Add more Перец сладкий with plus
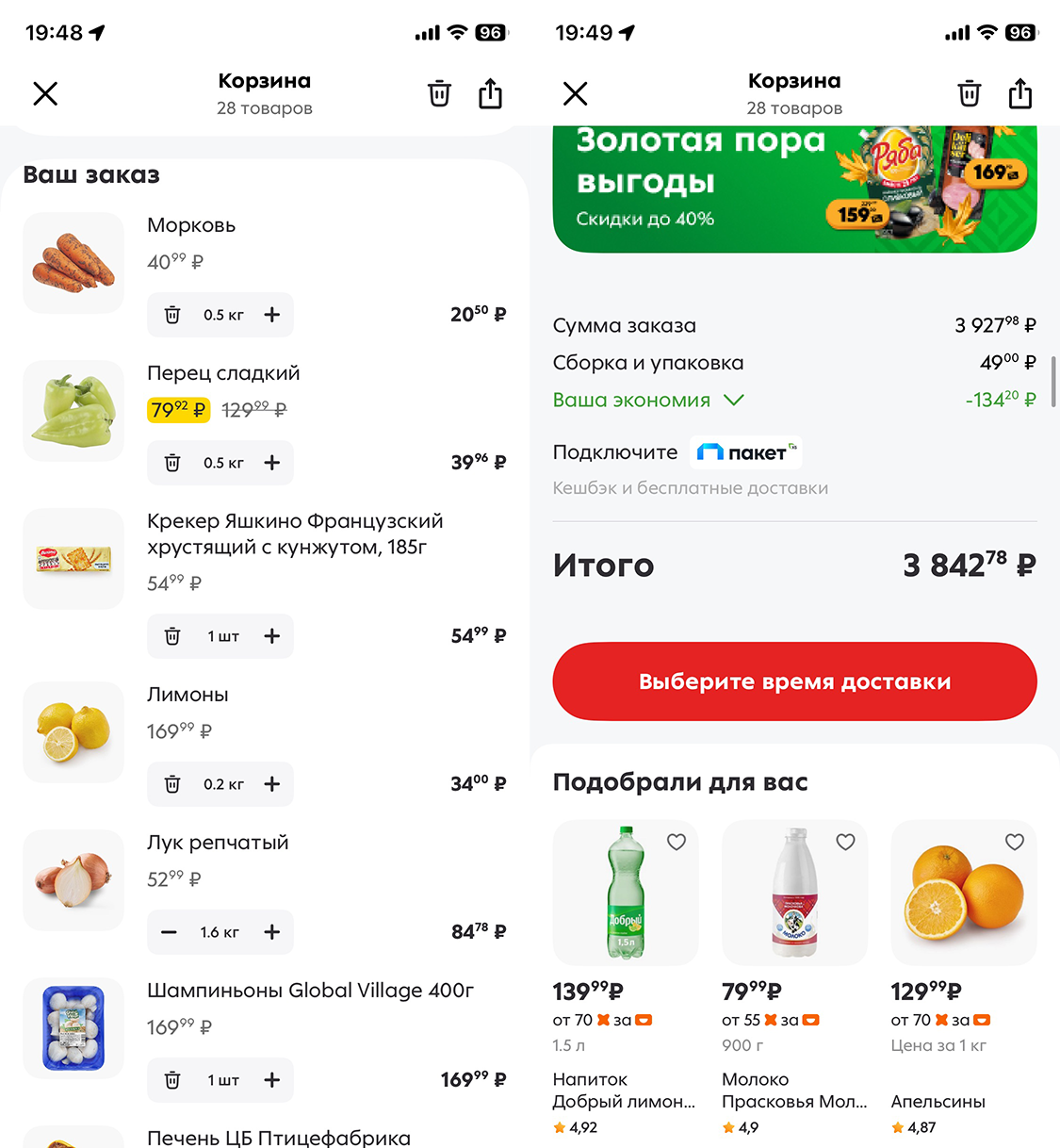The image size is (1060, 1148). [272, 463]
